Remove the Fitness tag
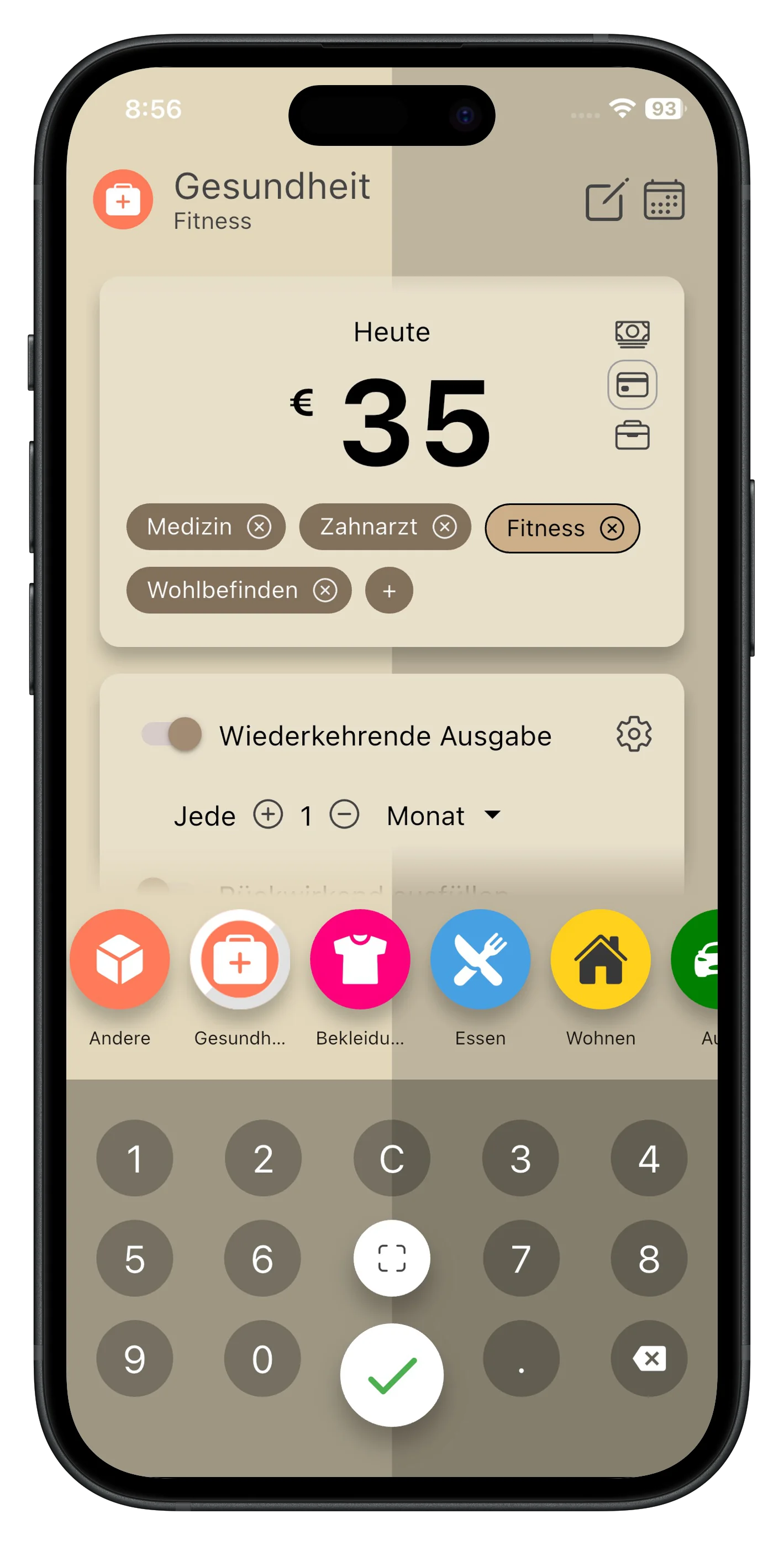This screenshot has width=784, height=1545. tap(612, 528)
